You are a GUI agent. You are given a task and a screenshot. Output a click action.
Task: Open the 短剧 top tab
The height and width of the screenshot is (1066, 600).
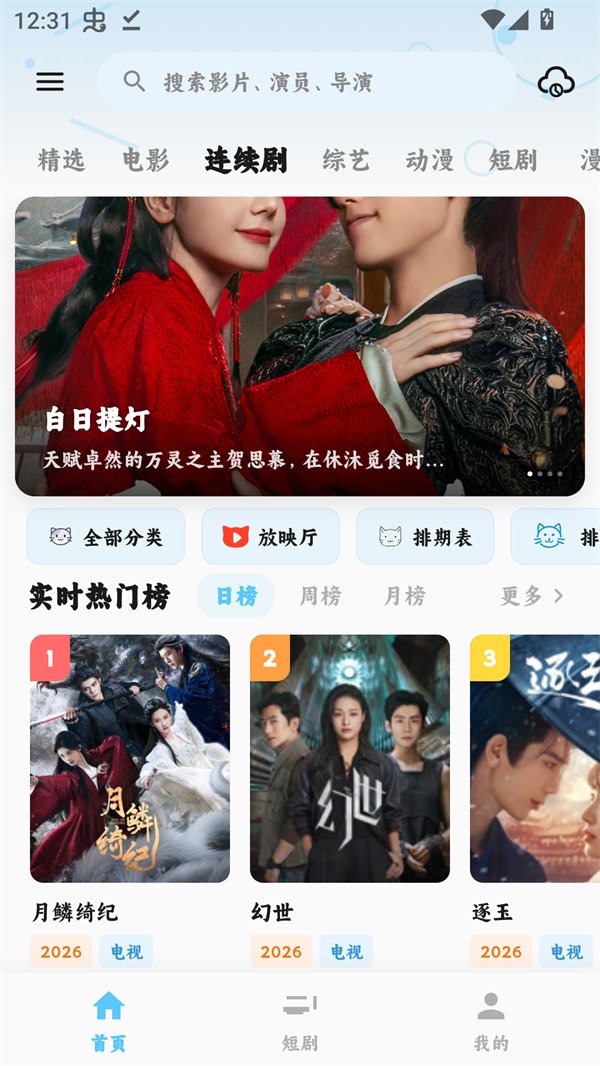[x=513, y=160]
